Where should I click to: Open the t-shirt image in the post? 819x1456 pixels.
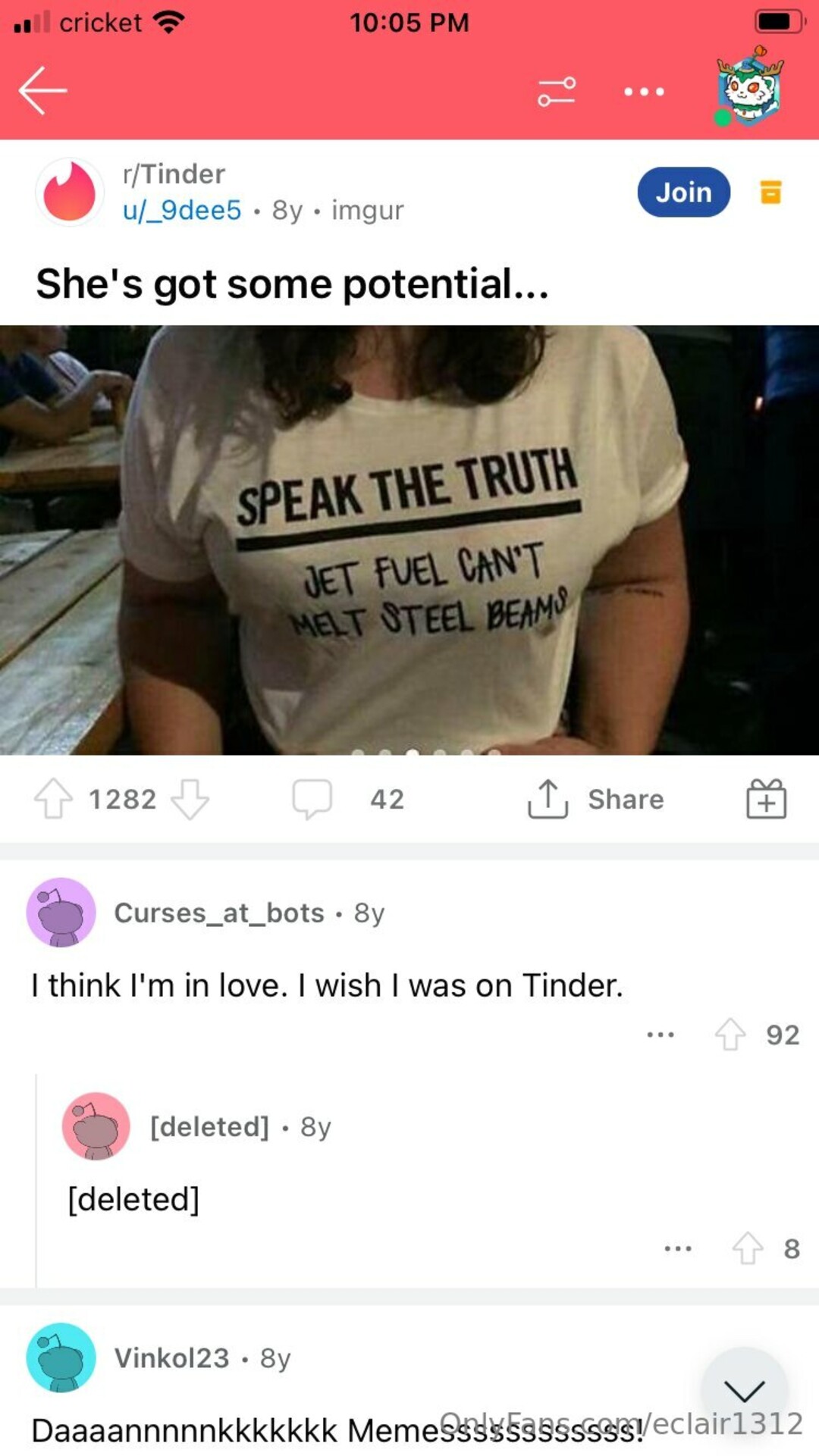point(409,540)
